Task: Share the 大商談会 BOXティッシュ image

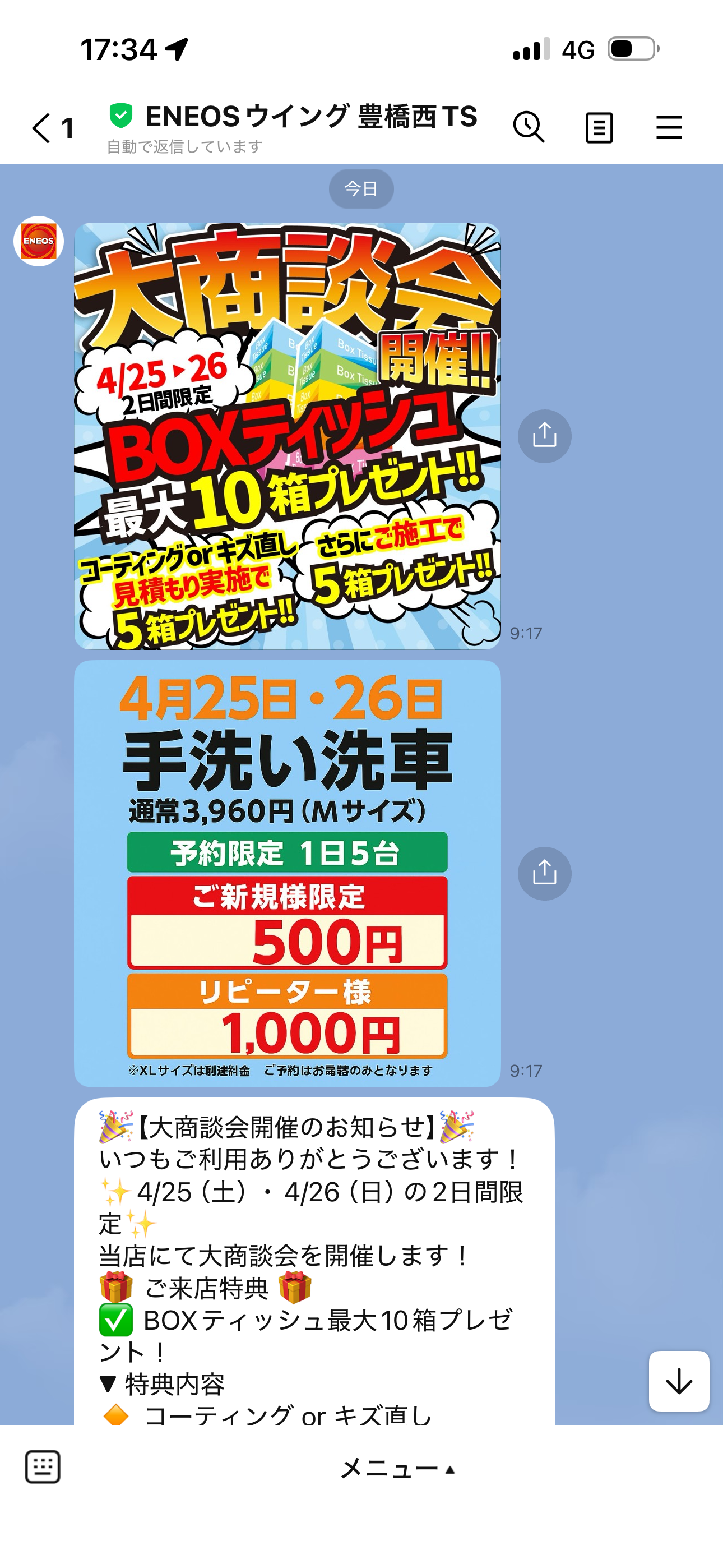Action: [544, 436]
